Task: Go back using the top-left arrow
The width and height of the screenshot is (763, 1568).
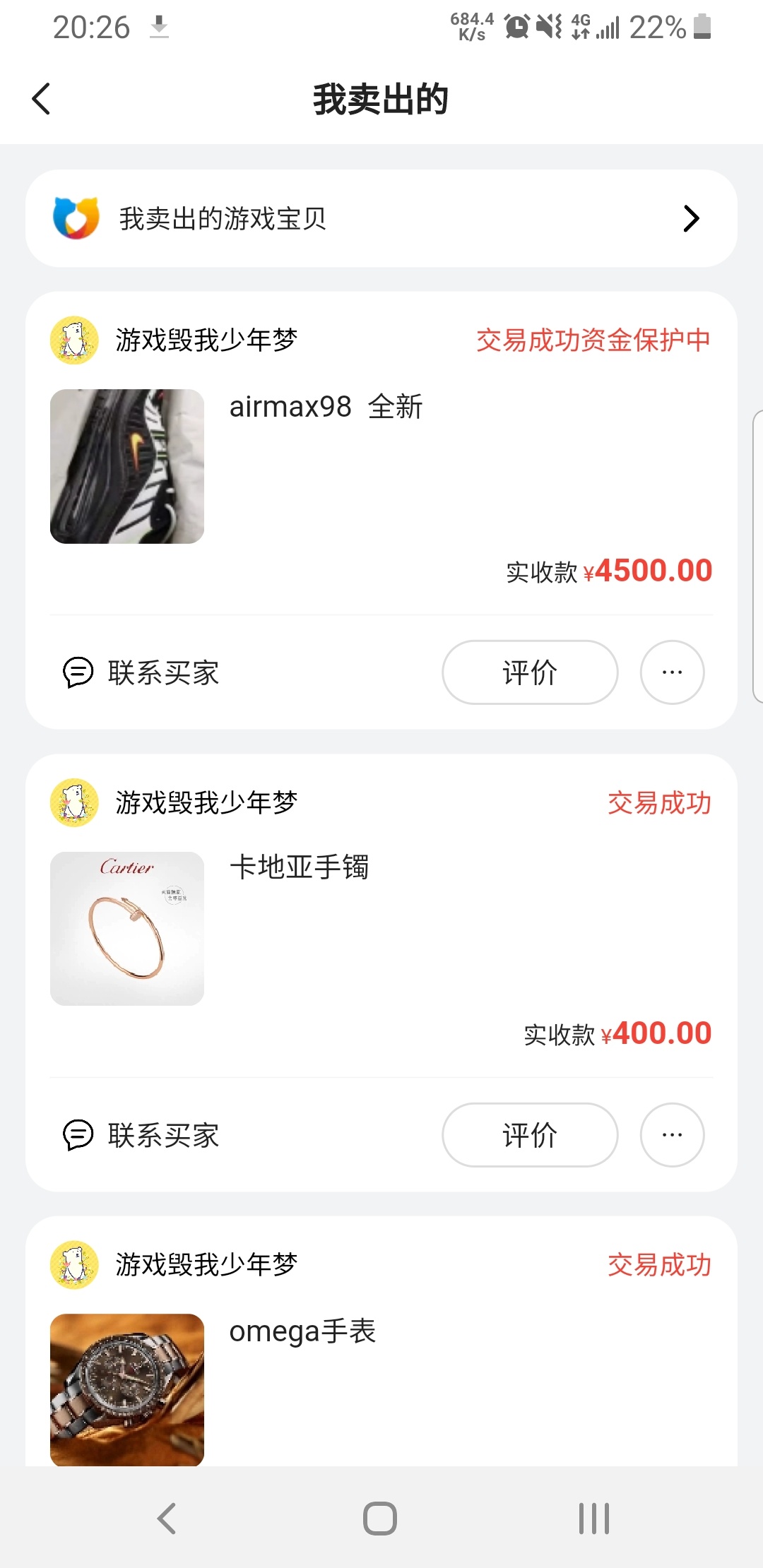Action: tap(42, 99)
